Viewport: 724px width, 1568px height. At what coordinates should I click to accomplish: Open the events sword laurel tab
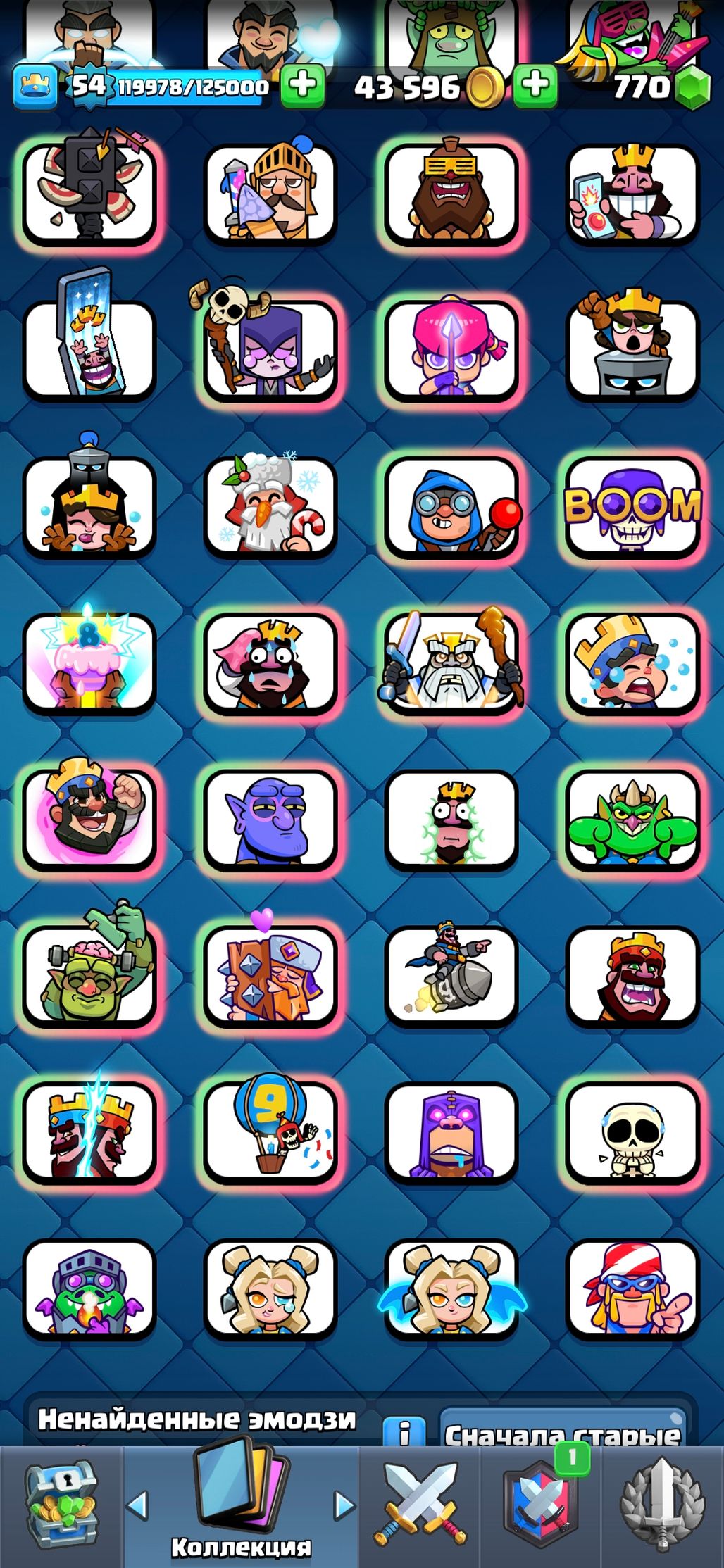pyautogui.click(x=662, y=1505)
